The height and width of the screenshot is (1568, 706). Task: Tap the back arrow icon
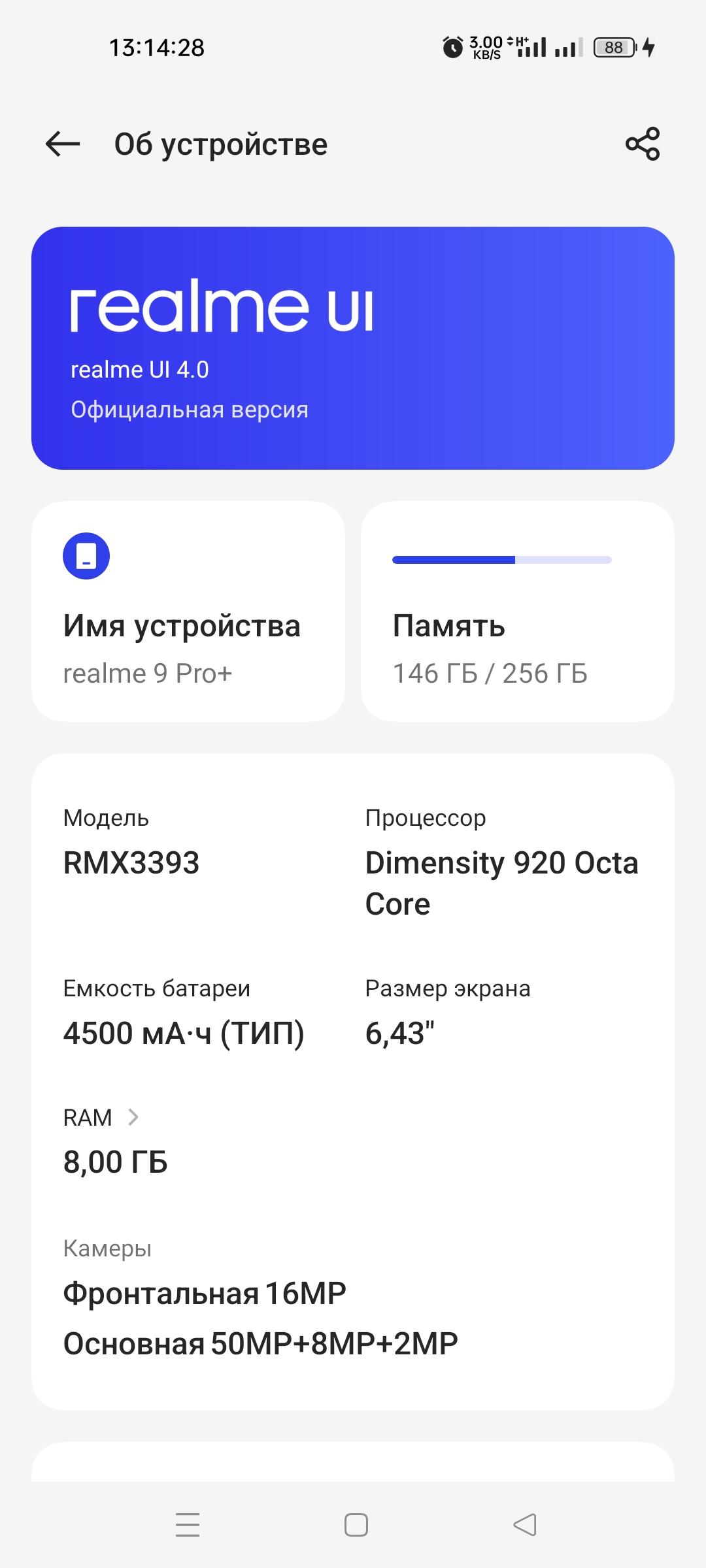[62, 144]
